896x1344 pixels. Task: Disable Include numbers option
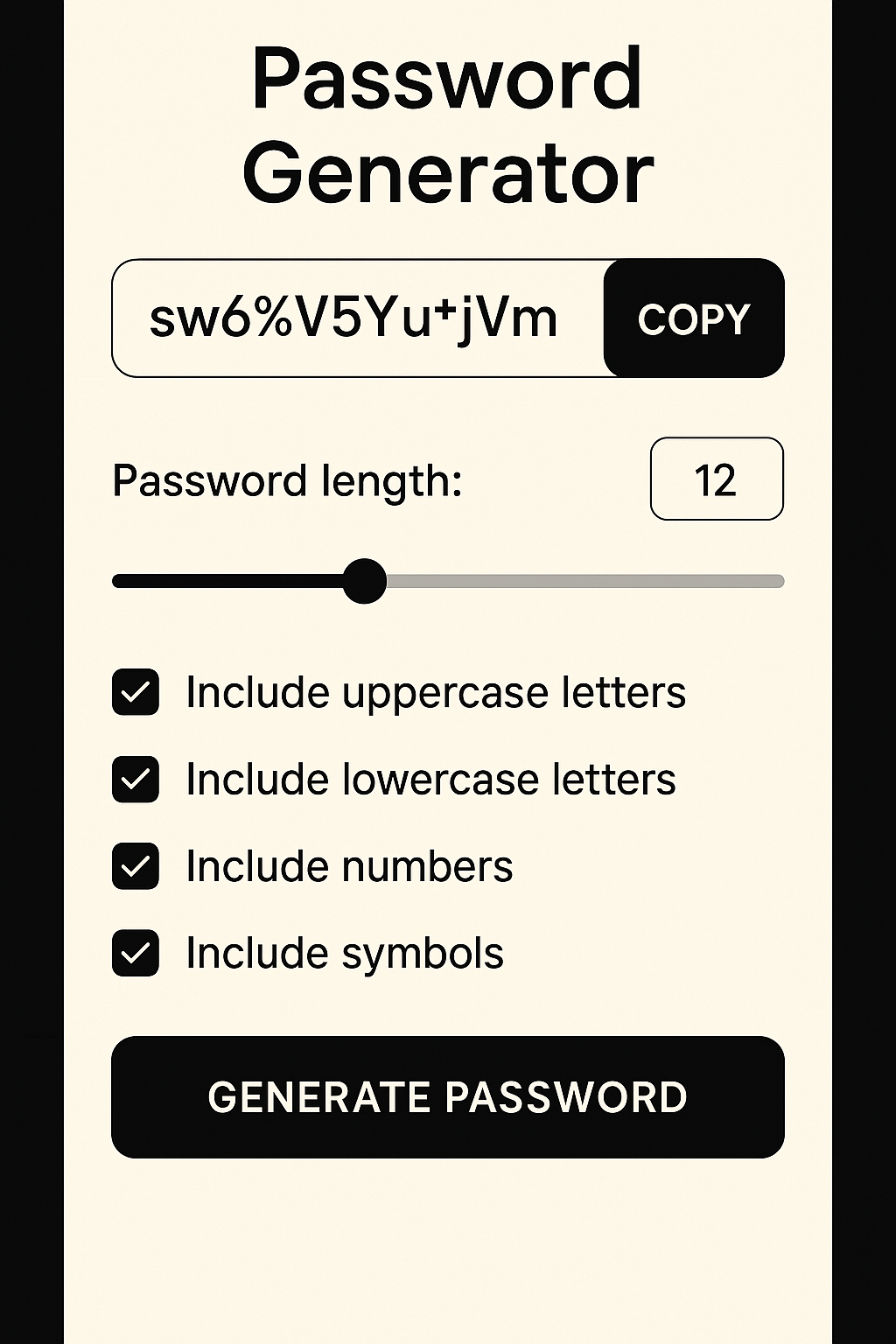click(136, 865)
